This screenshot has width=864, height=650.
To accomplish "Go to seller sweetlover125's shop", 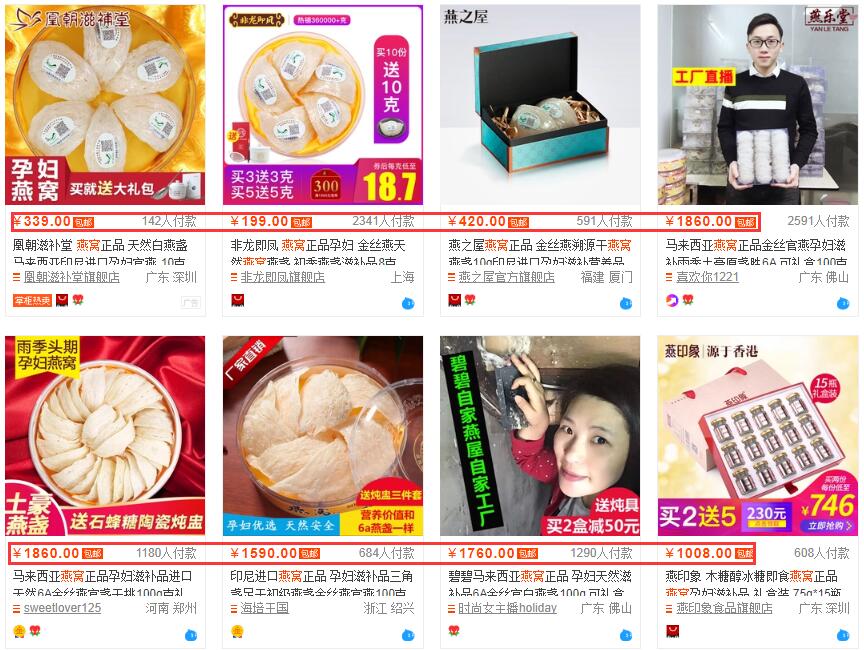I will pyautogui.click(x=62, y=608).
